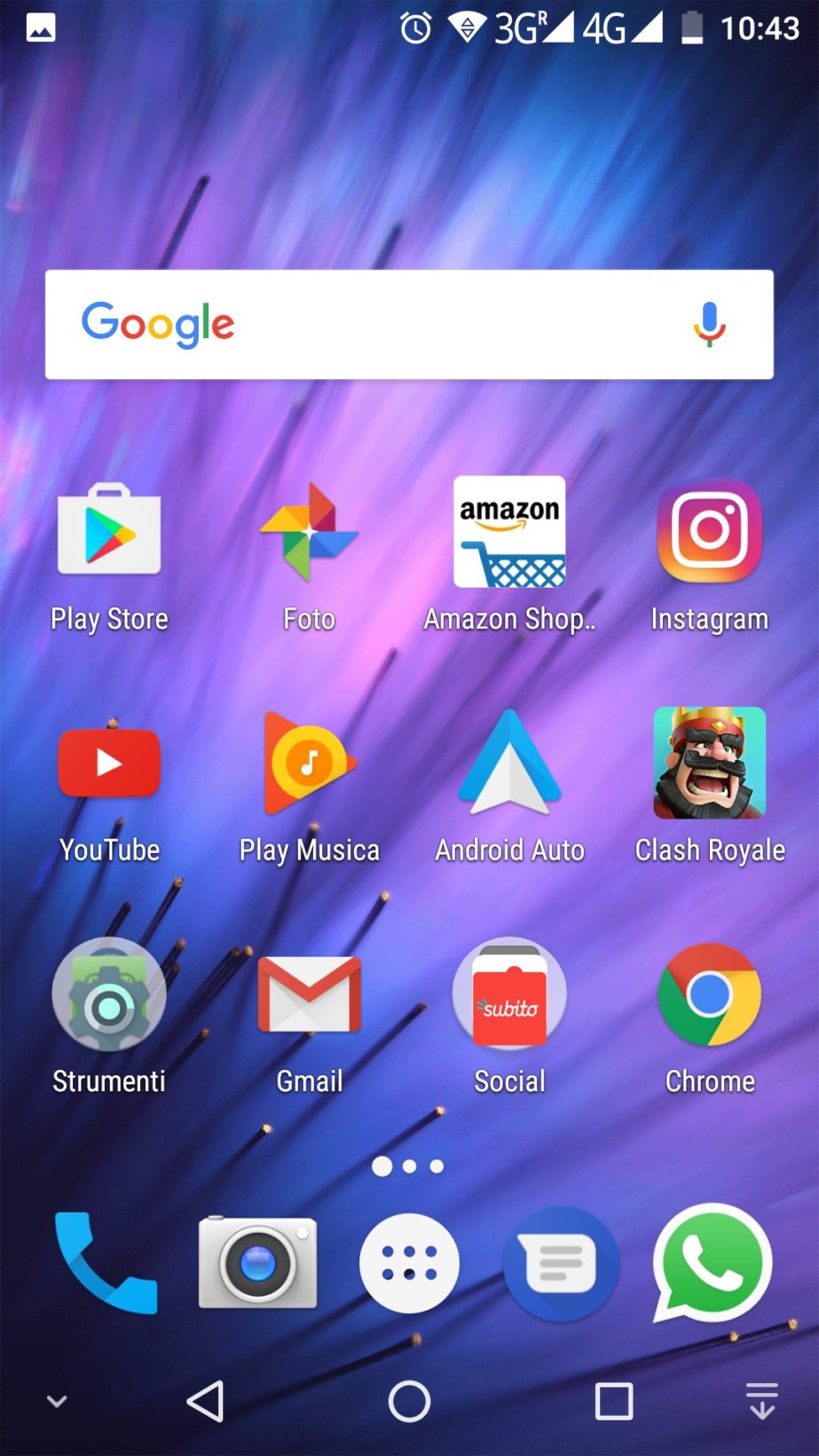Launch the Foto app

309,533
